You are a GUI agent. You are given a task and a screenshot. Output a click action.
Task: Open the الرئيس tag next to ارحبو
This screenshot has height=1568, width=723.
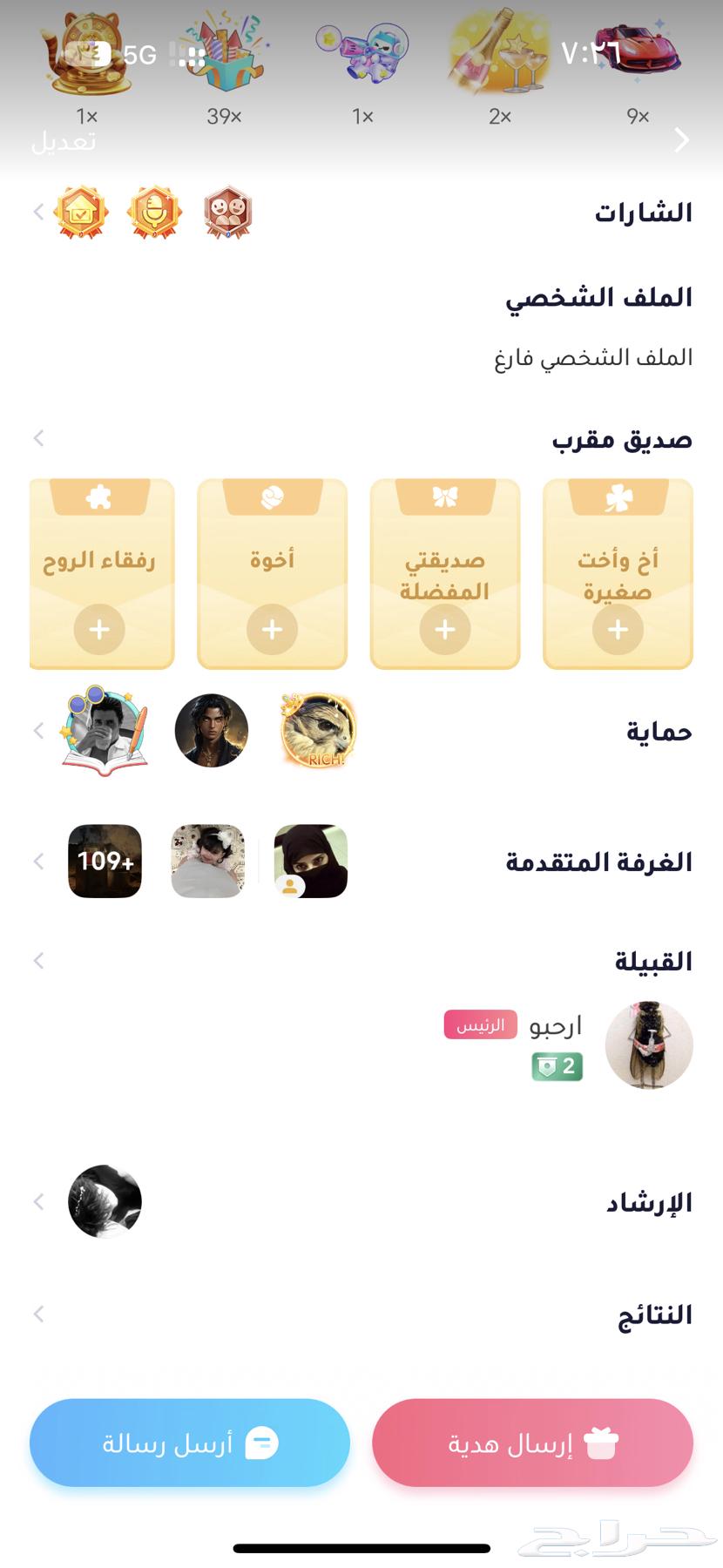coord(479,1024)
